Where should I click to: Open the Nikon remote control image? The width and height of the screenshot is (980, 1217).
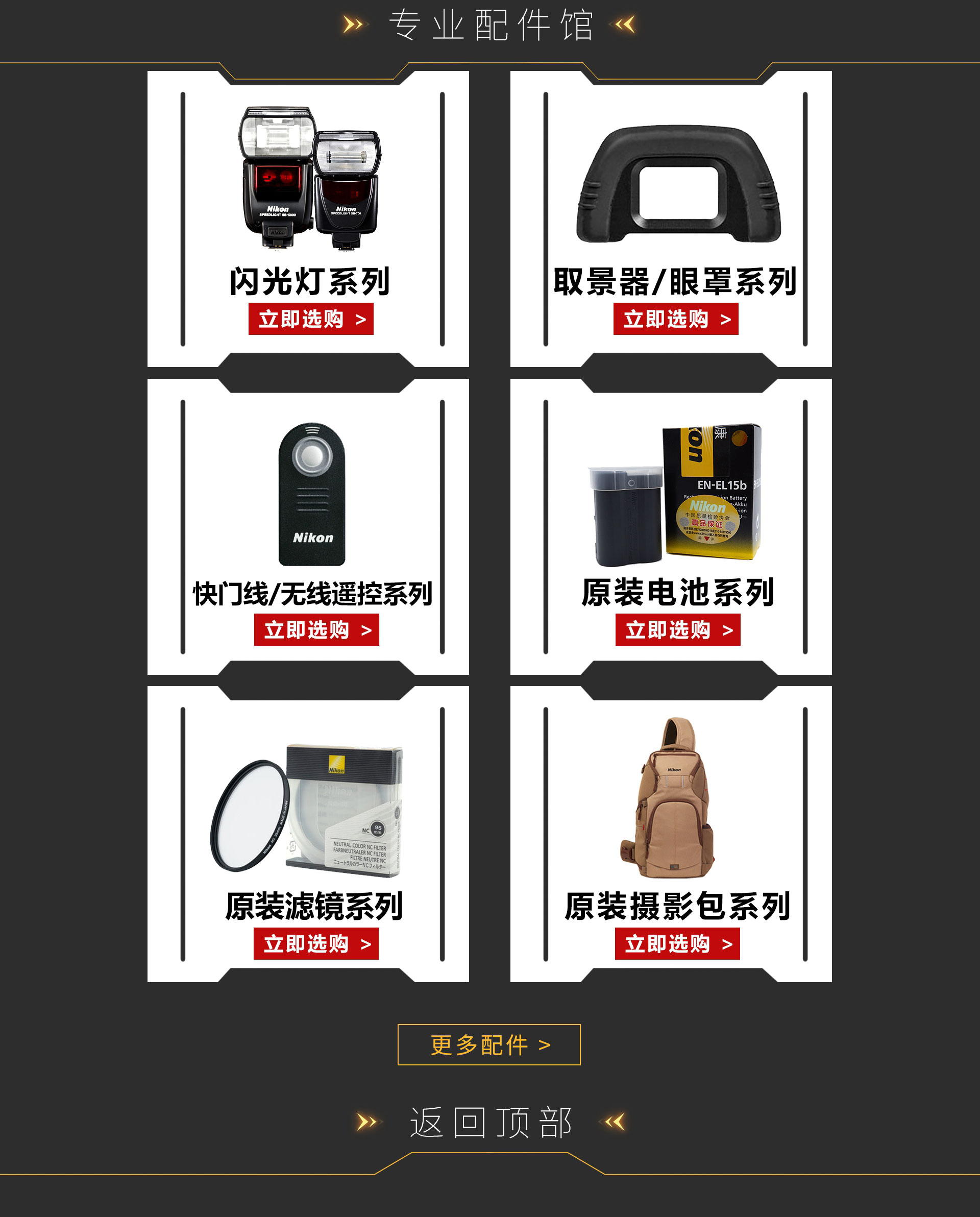click(x=312, y=494)
